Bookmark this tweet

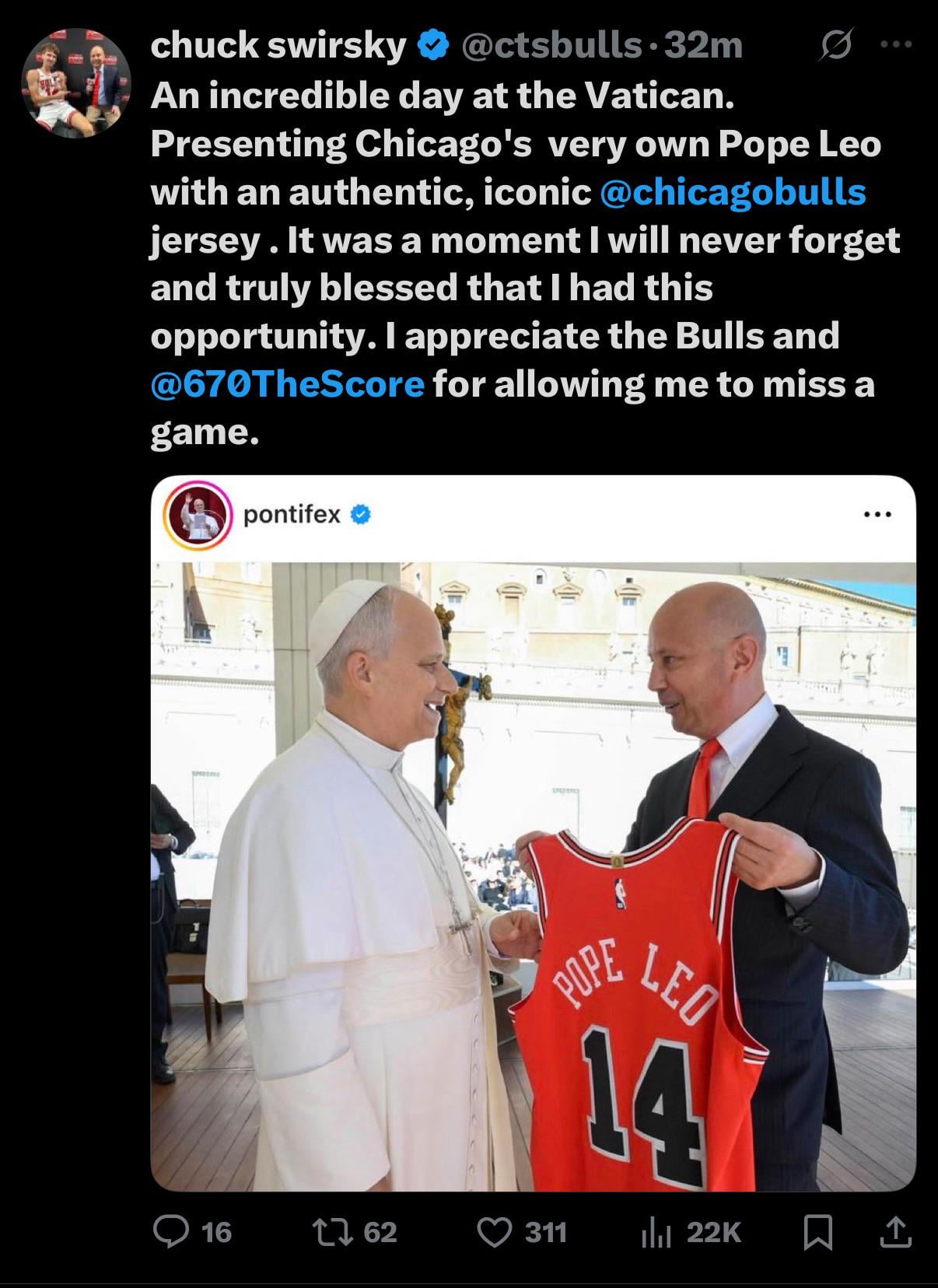(x=817, y=1232)
